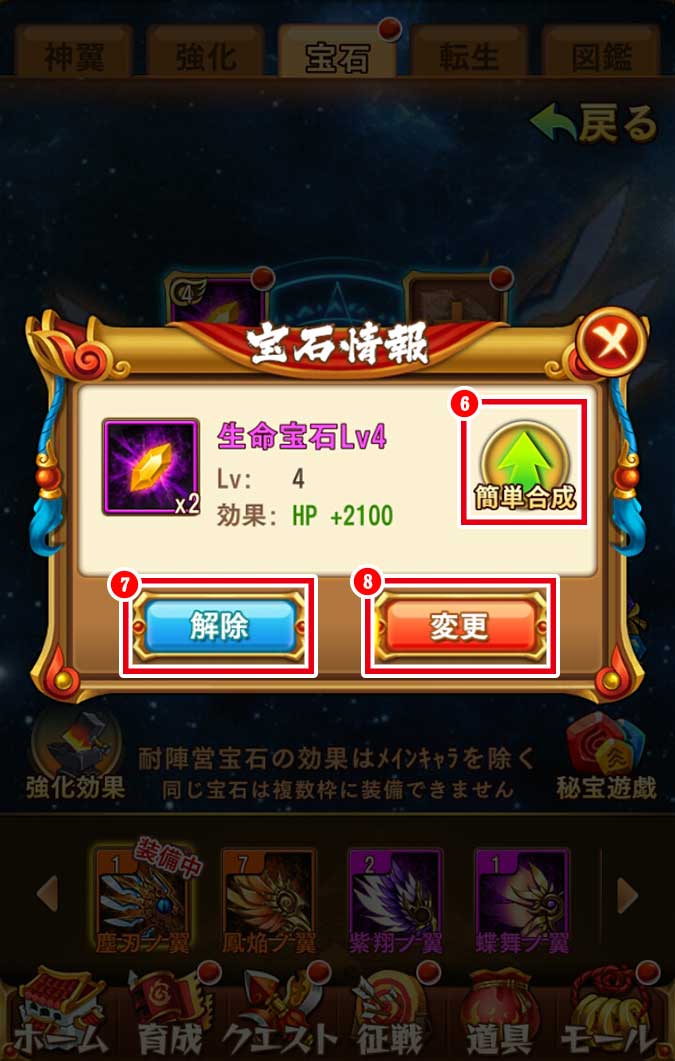
Task: Switch to the 神翼 tab
Action: [x=75, y=53]
